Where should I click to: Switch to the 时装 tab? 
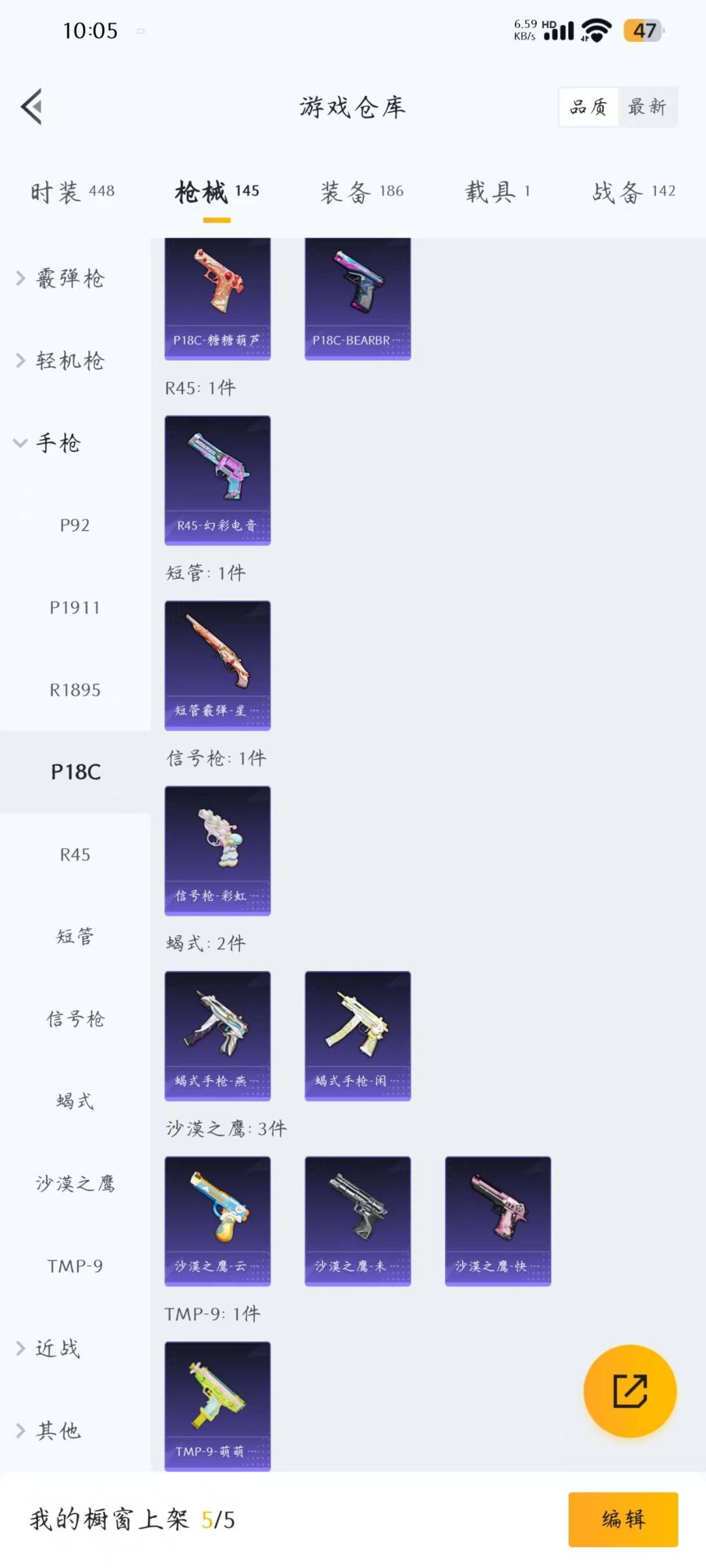(x=72, y=191)
